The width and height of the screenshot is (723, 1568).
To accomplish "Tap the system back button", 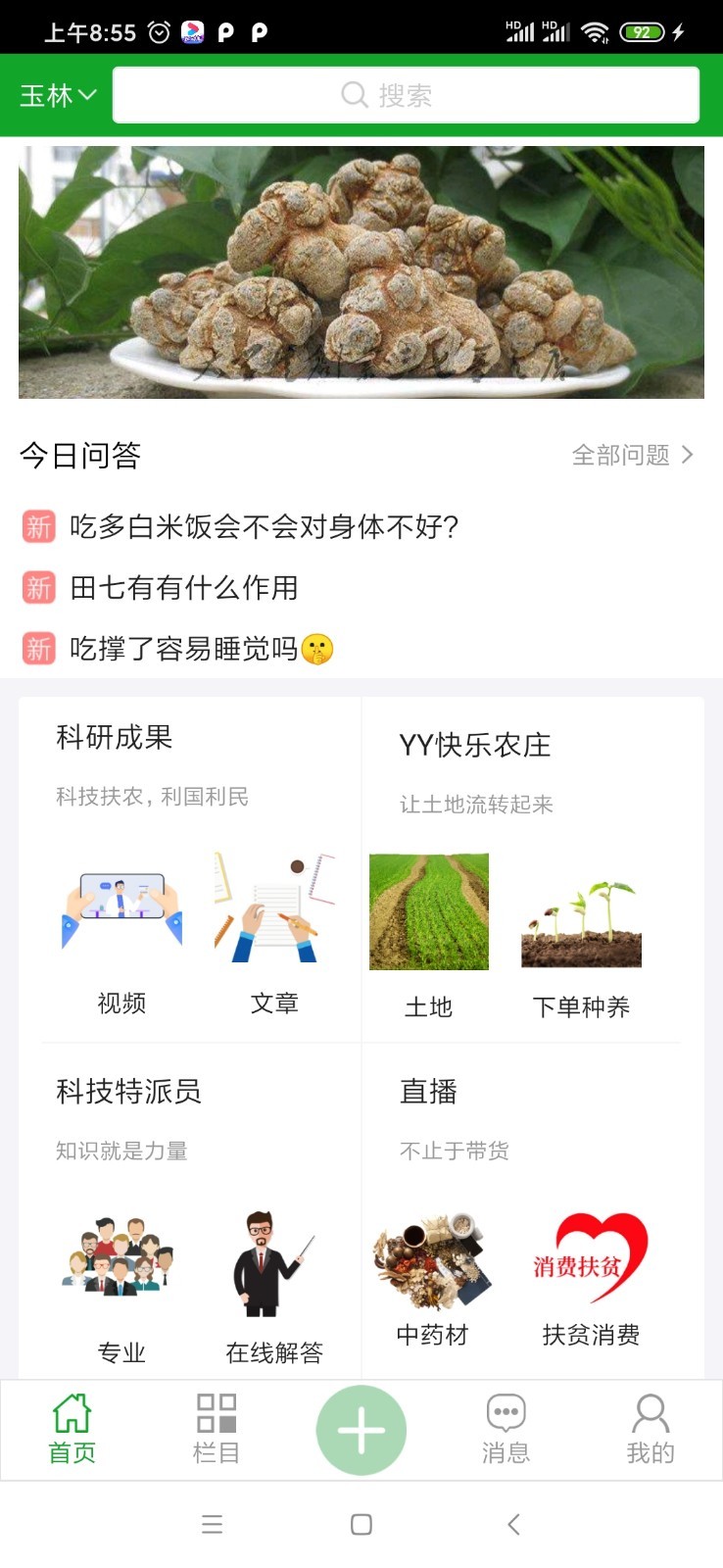I will pyautogui.click(x=513, y=1524).
